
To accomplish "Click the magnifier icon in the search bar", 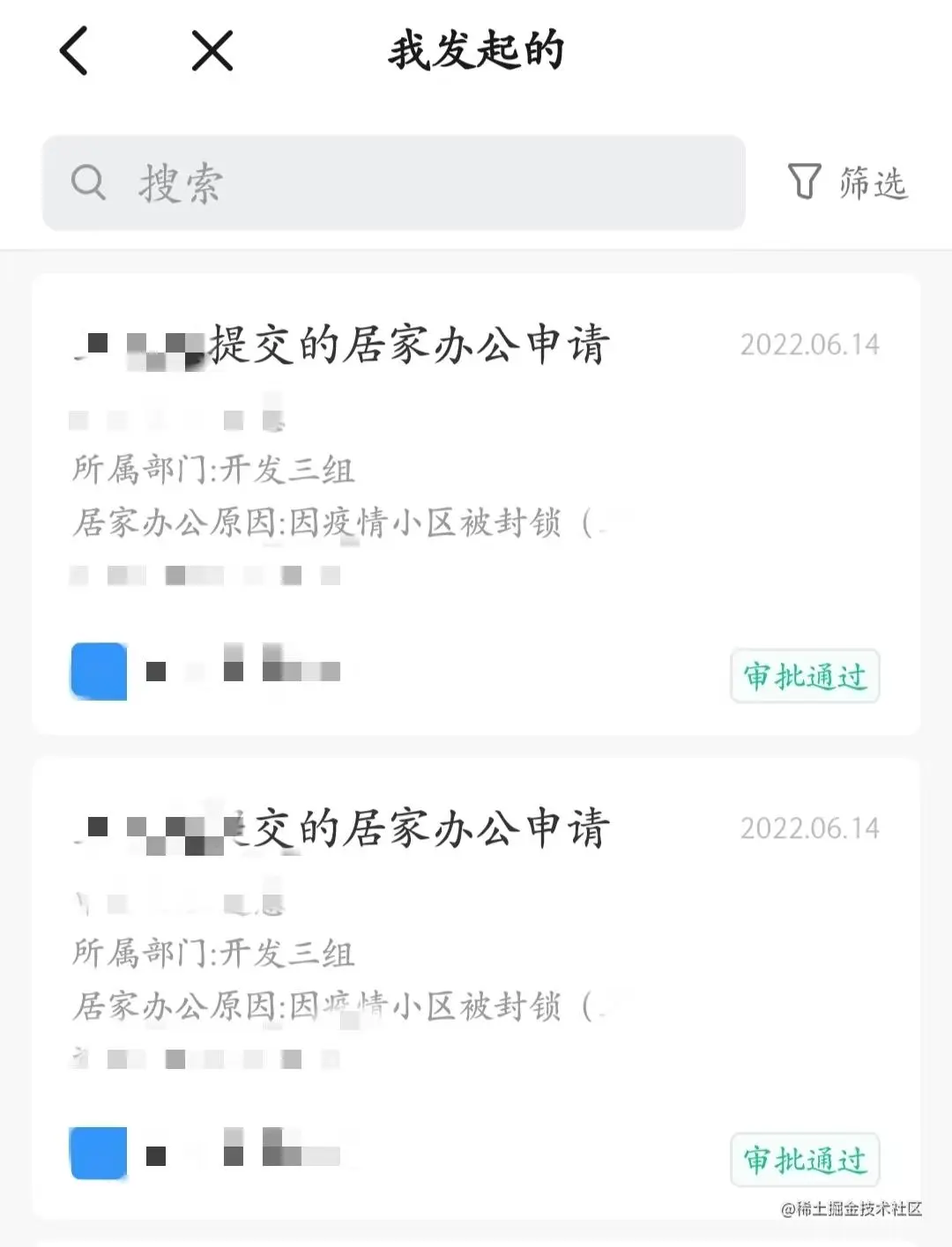I will tap(89, 183).
